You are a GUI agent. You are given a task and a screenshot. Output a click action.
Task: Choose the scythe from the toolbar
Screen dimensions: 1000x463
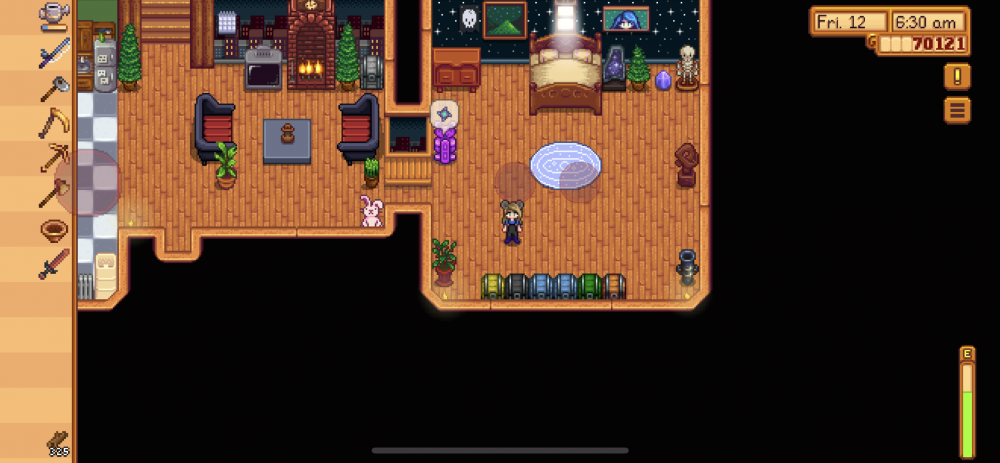[54, 123]
